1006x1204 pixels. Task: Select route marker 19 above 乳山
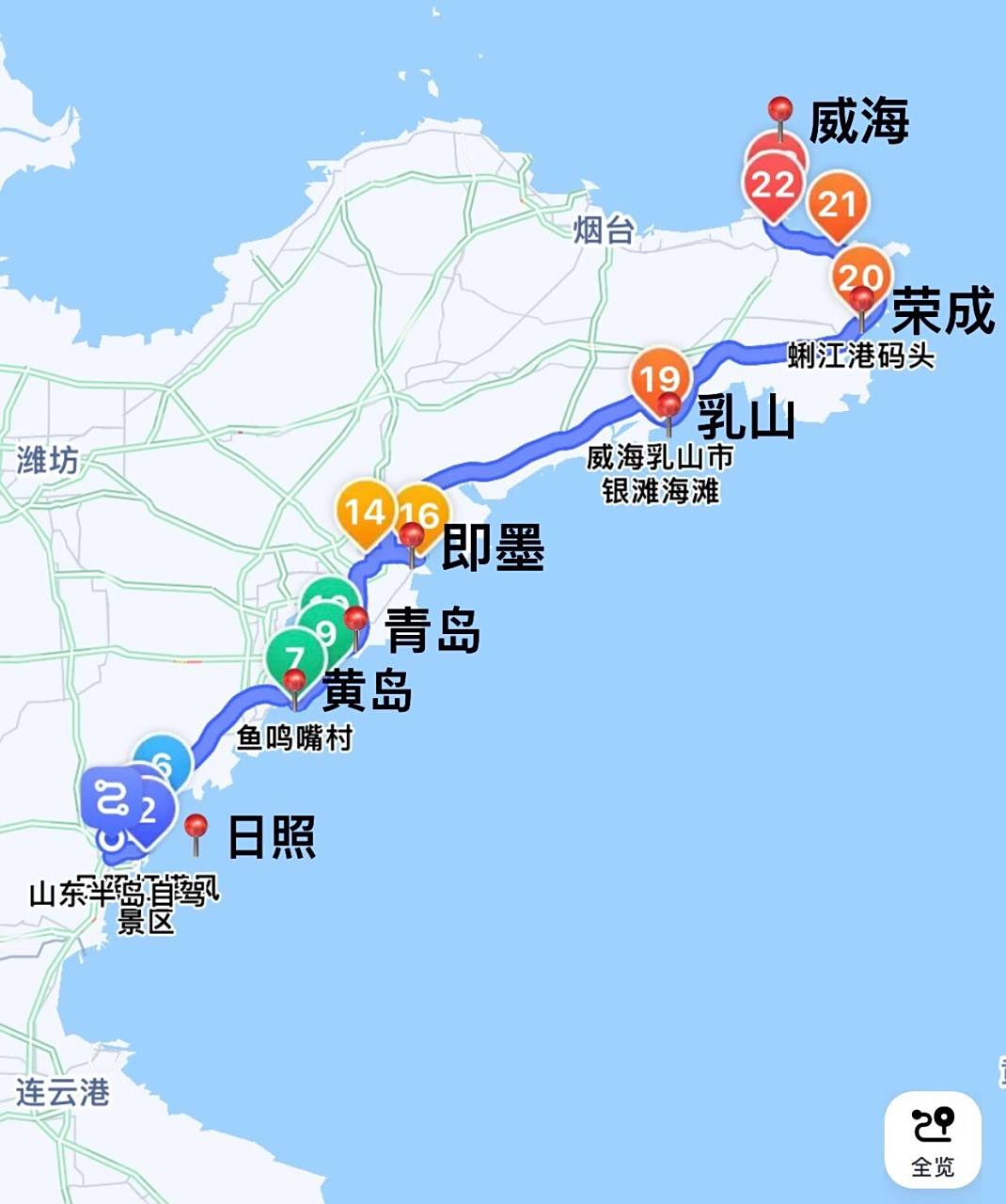(661, 376)
